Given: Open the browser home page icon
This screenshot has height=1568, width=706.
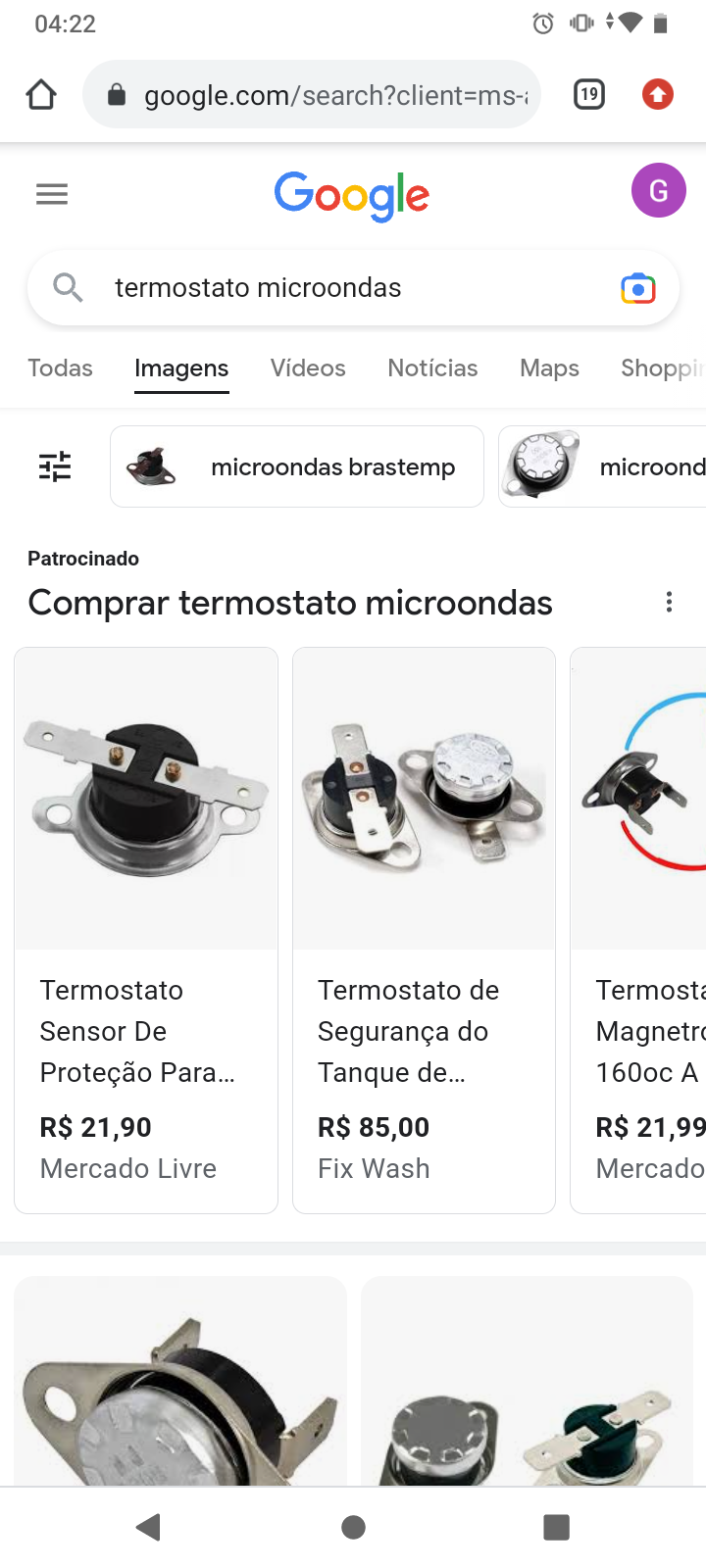Looking at the screenshot, I should (41, 95).
